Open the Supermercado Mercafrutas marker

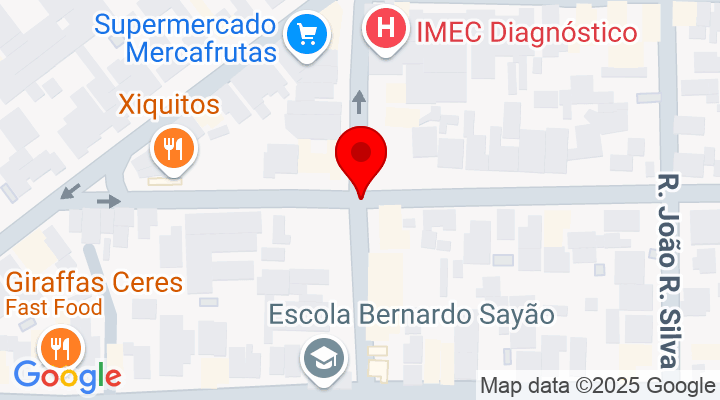tap(304, 37)
